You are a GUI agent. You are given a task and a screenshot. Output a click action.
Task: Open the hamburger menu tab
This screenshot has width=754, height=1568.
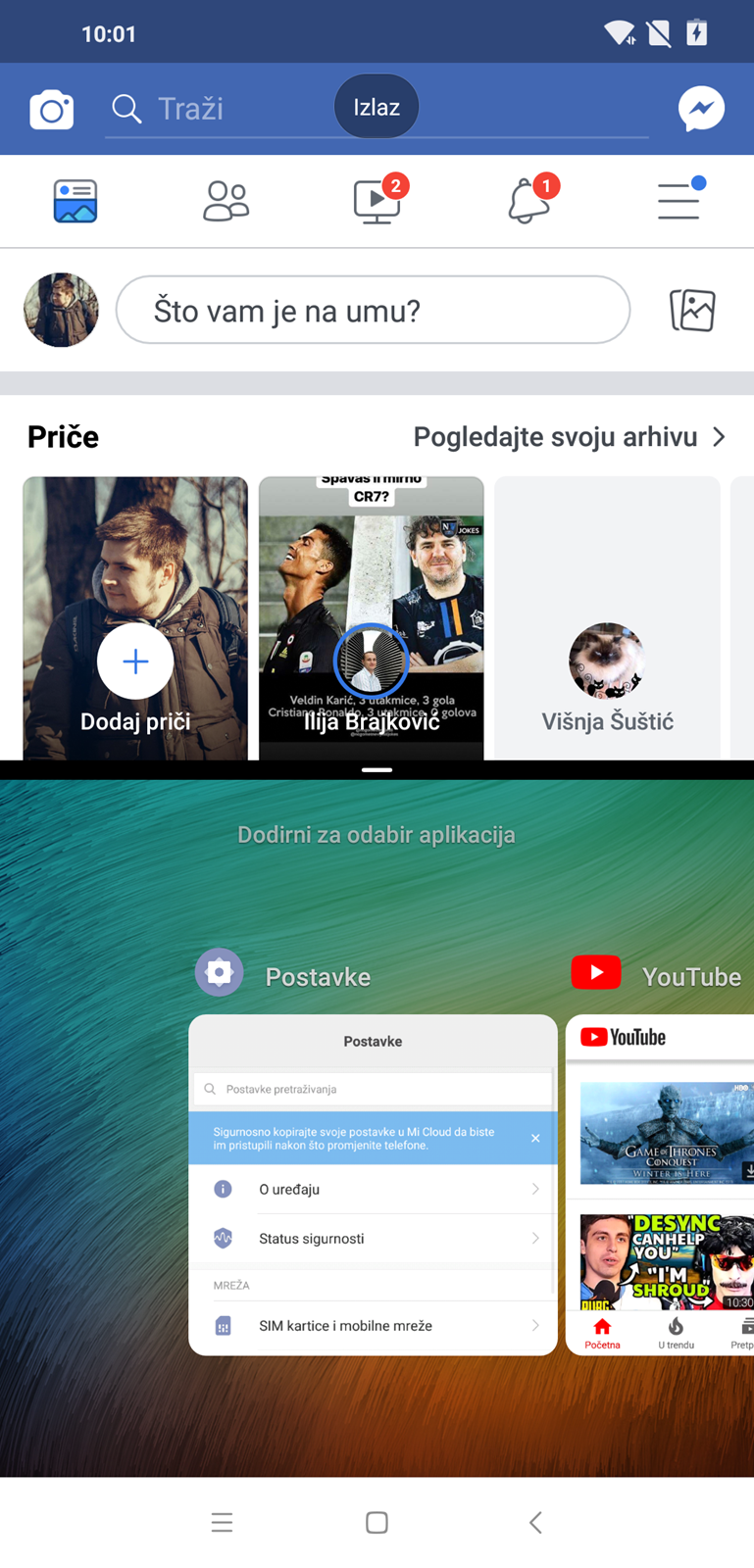679,200
